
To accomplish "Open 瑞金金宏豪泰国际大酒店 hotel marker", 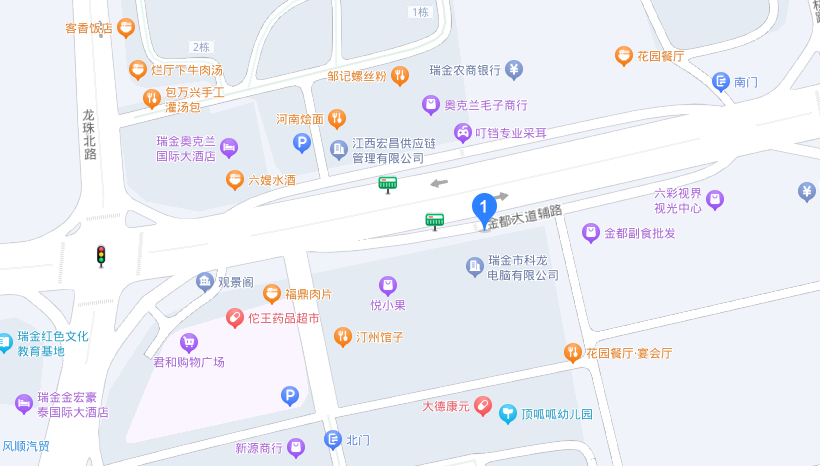I will coord(24,404).
